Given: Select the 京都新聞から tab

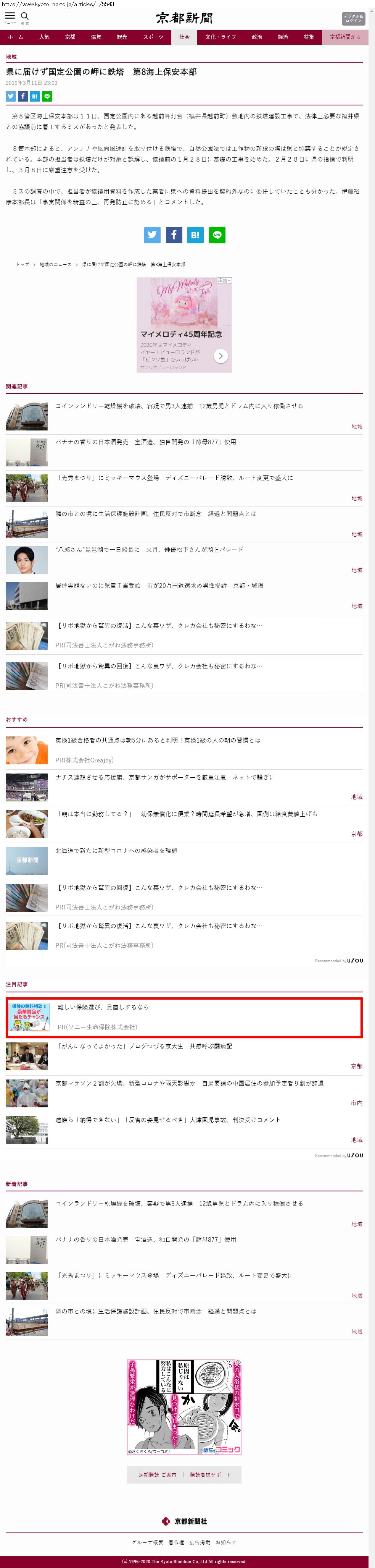Looking at the screenshot, I should (344, 37).
